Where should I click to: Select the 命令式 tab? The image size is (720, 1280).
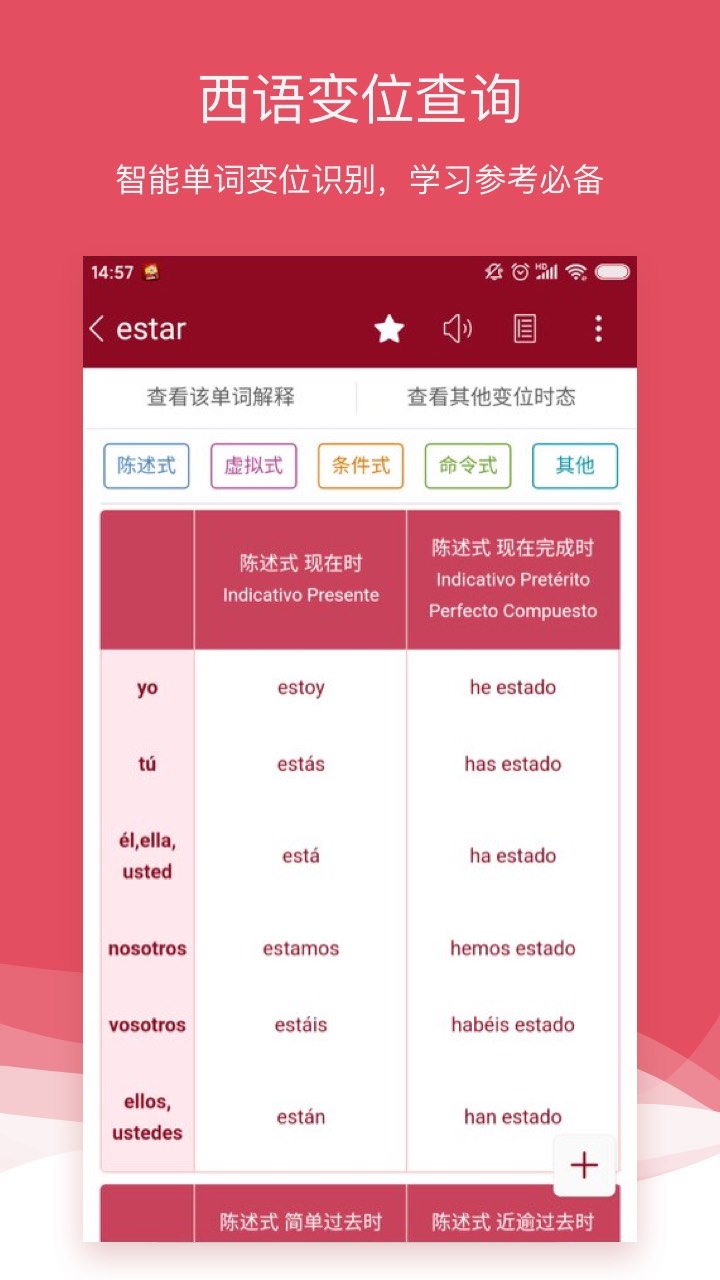point(468,465)
